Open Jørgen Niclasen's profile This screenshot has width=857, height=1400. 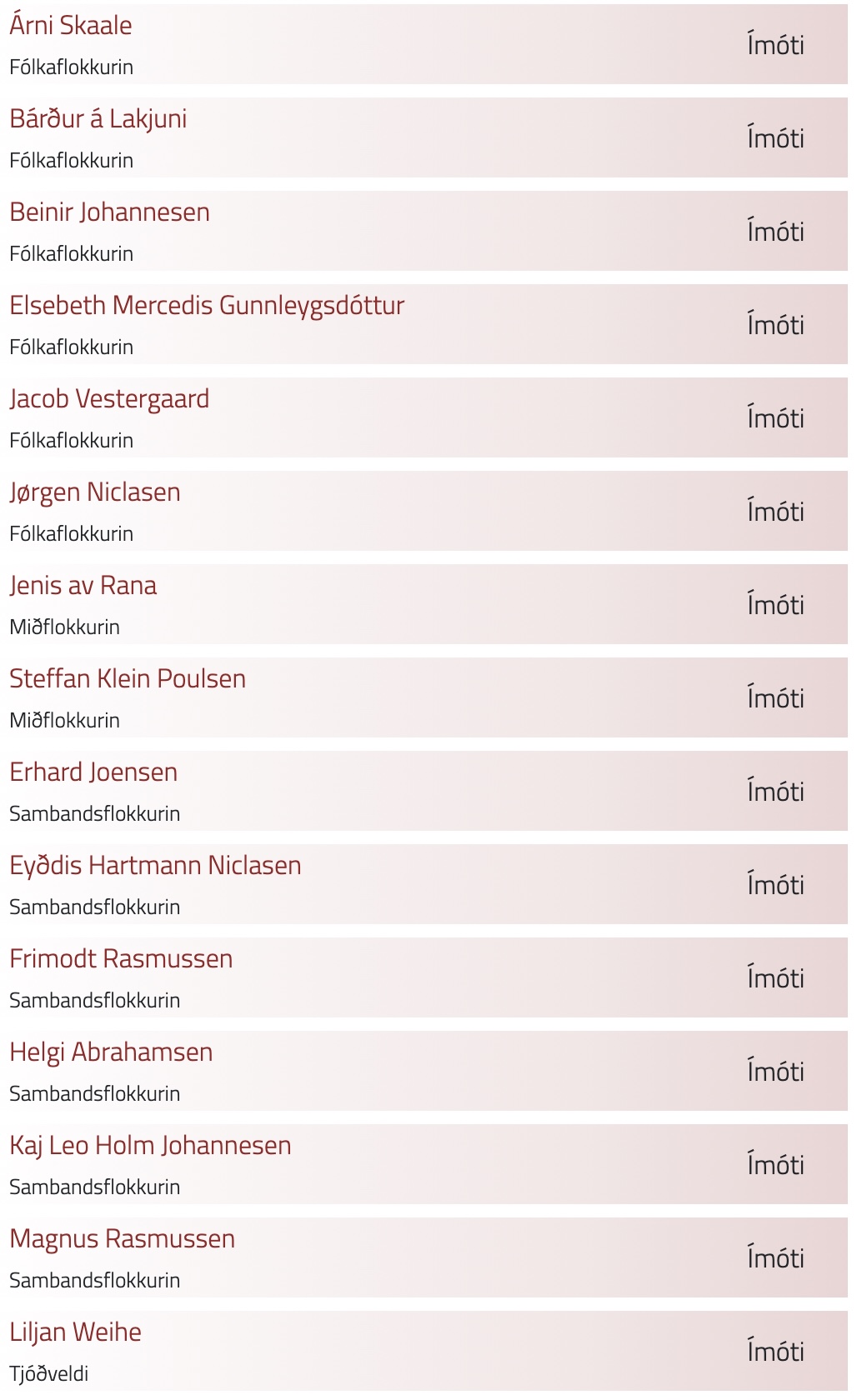(95, 492)
